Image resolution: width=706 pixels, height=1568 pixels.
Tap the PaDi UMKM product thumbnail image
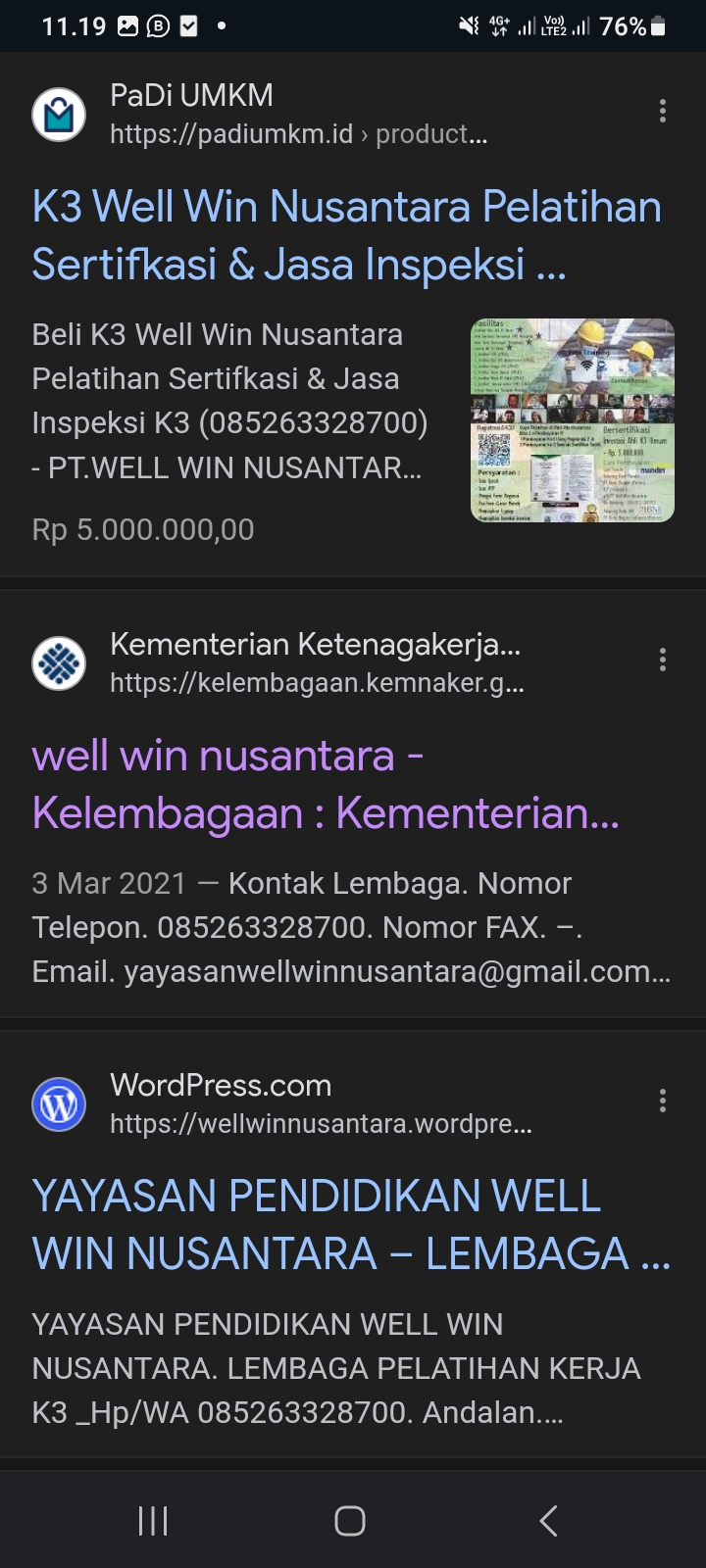click(573, 420)
